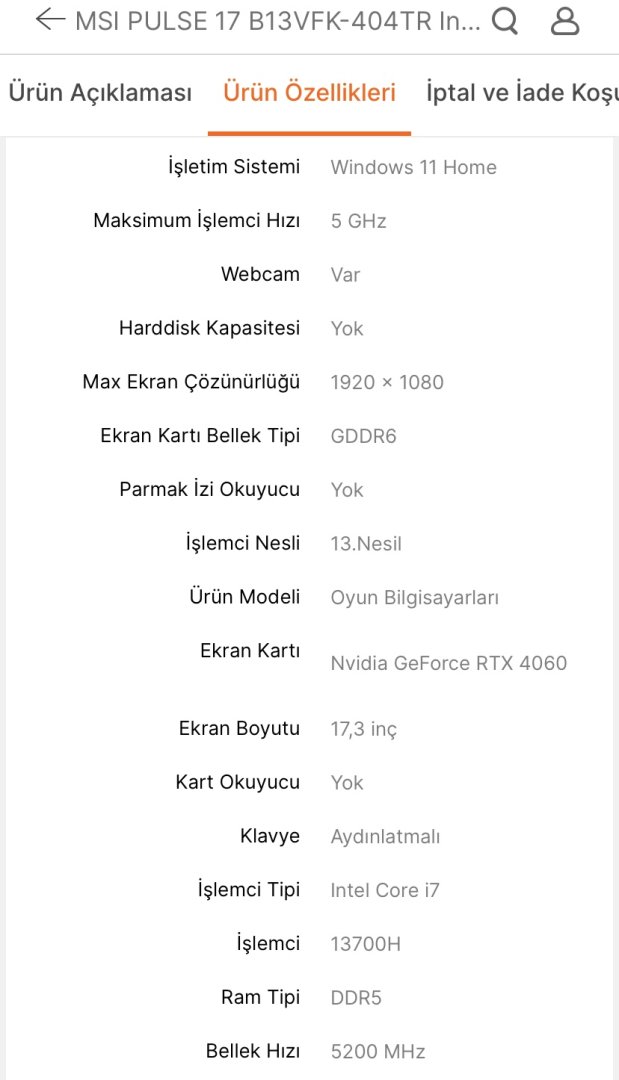Switch to the Ürün Açıklaması tab
This screenshot has height=1080, width=619.
(x=100, y=93)
